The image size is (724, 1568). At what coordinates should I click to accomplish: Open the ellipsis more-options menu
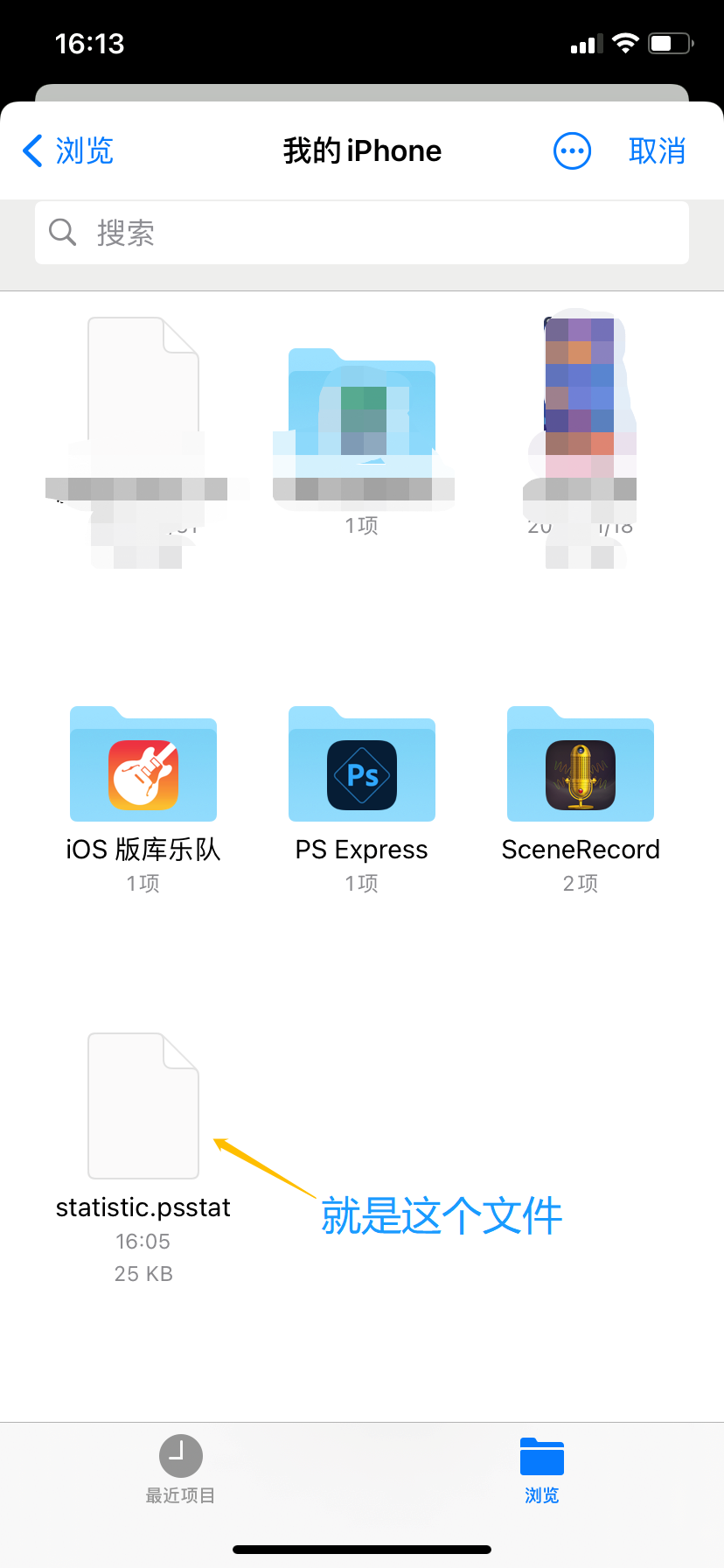pyautogui.click(x=572, y=150)
